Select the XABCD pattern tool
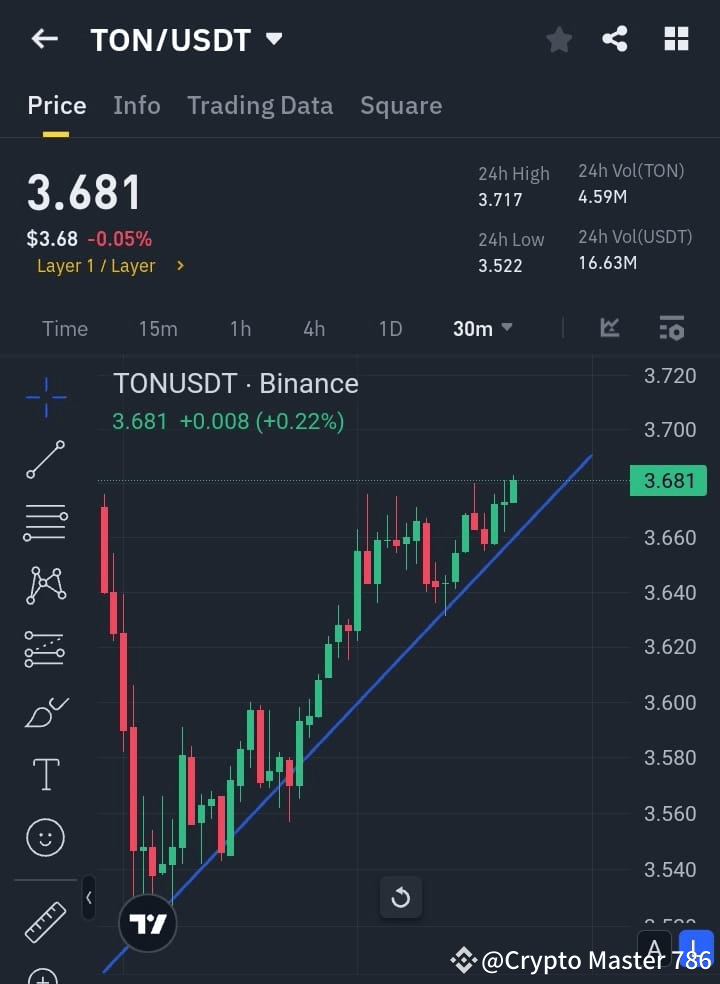720x984 pixels. pos(44,586)
